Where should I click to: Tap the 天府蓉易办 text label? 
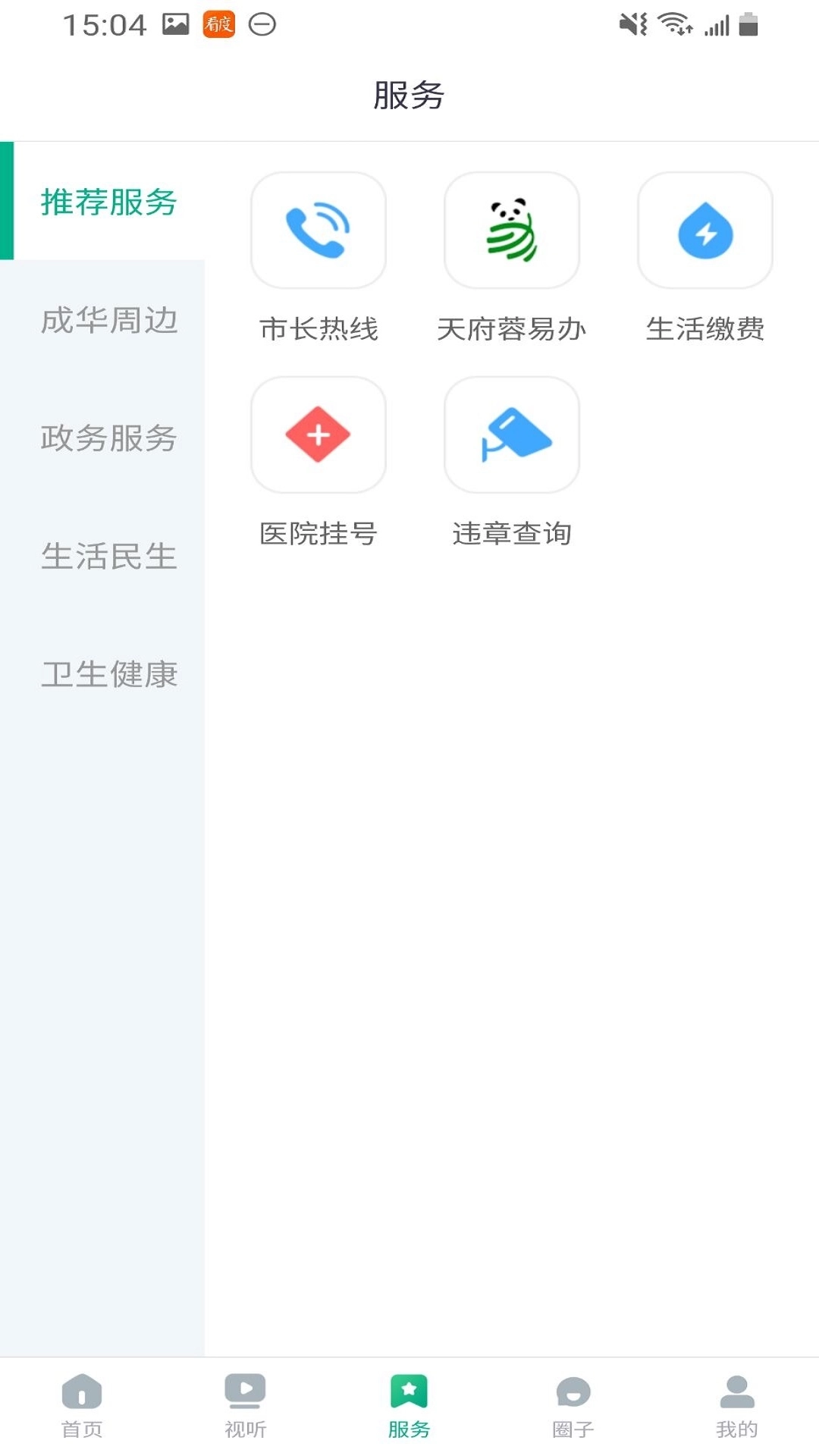512,329
